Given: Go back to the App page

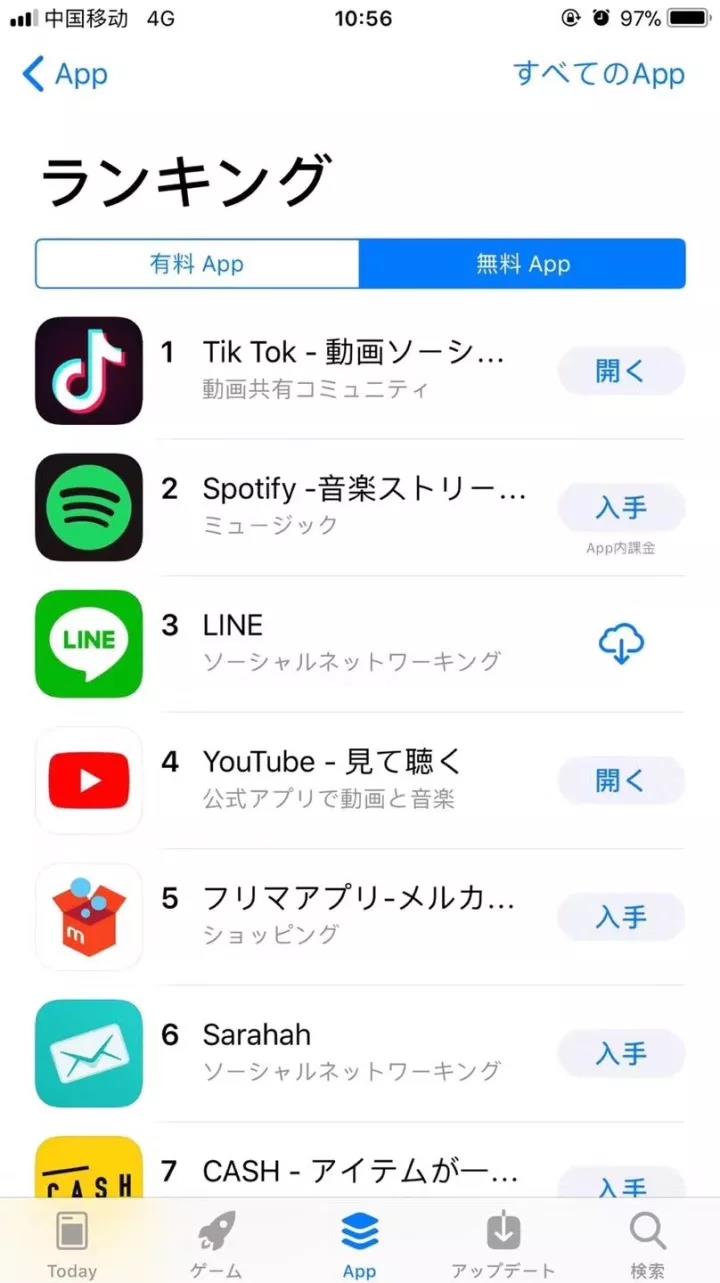Looking at the screenshot, I should tap(64, 74).
